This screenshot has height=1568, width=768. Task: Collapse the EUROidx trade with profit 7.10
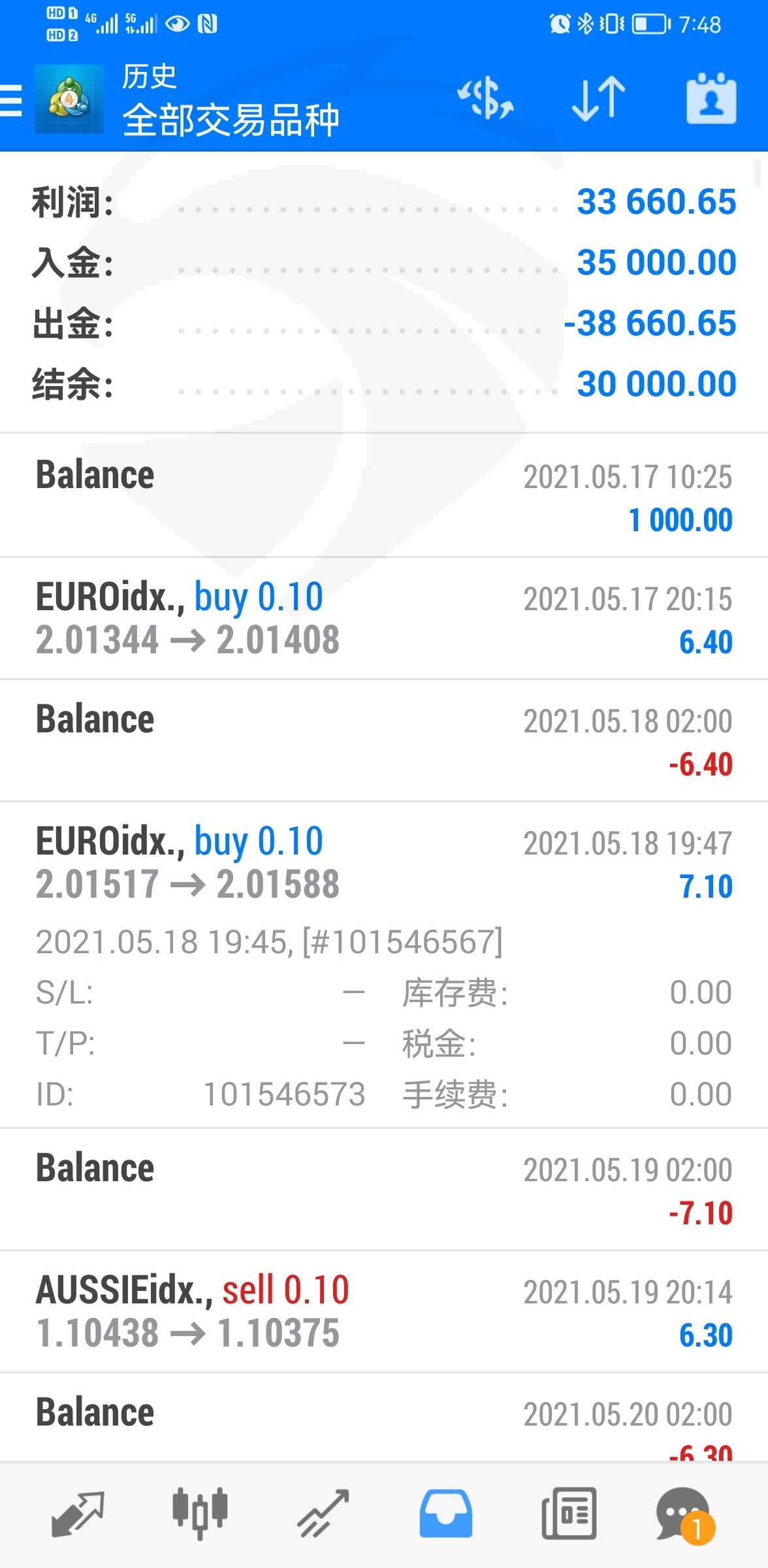click(384, 964)
